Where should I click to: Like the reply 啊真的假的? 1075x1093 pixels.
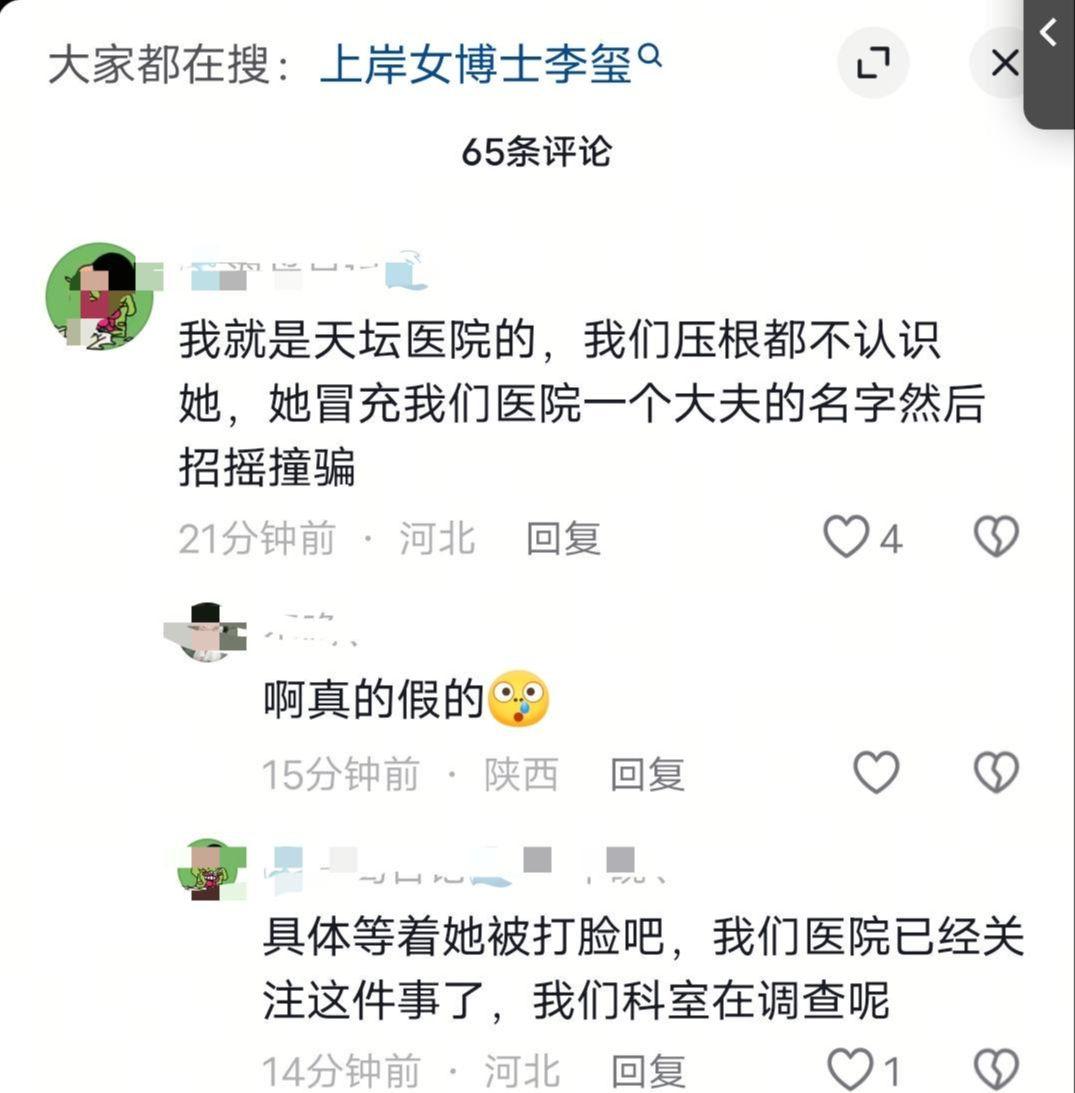click(876, 773)
